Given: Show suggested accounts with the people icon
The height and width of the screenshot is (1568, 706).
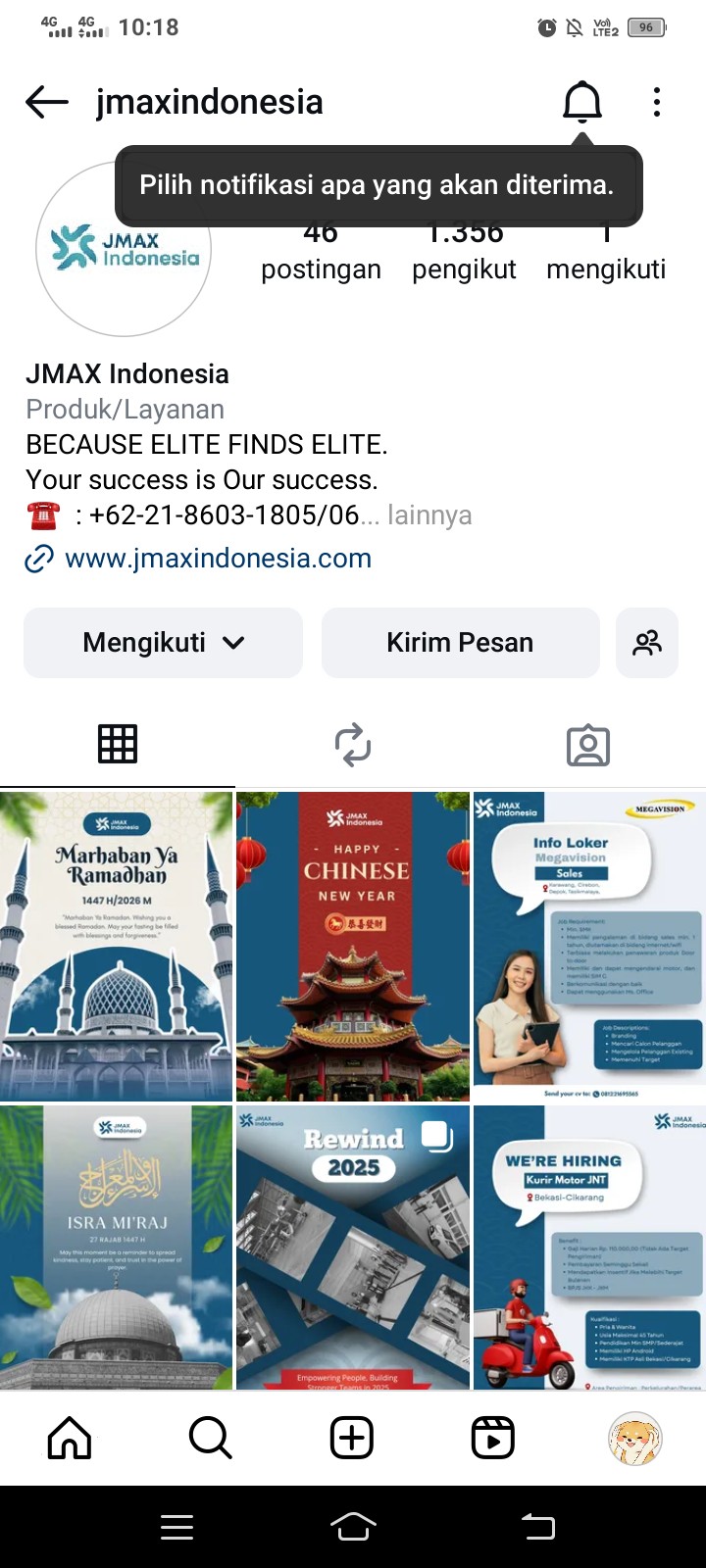Looking at the screenshot, I should tap(647, 643).
